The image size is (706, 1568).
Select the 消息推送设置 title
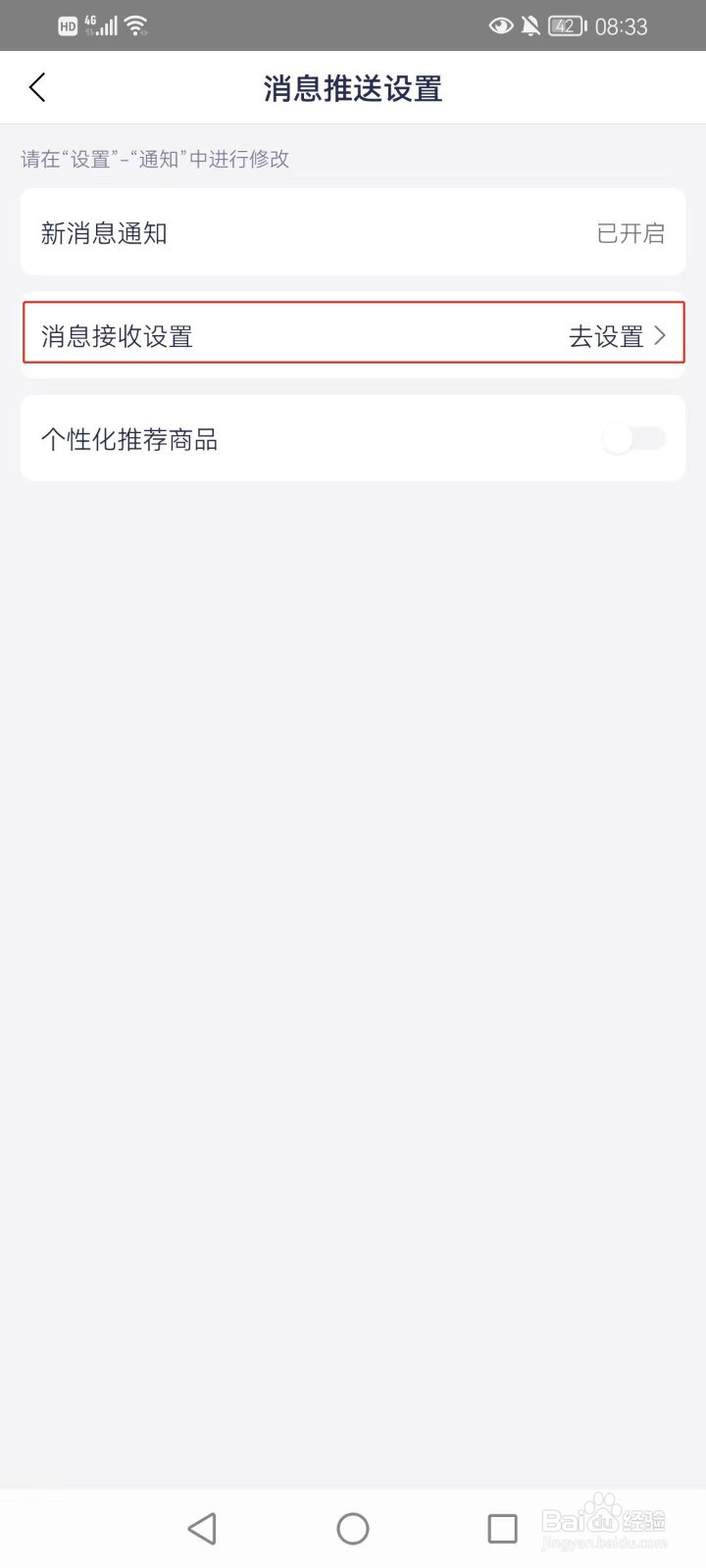point(353,88)
